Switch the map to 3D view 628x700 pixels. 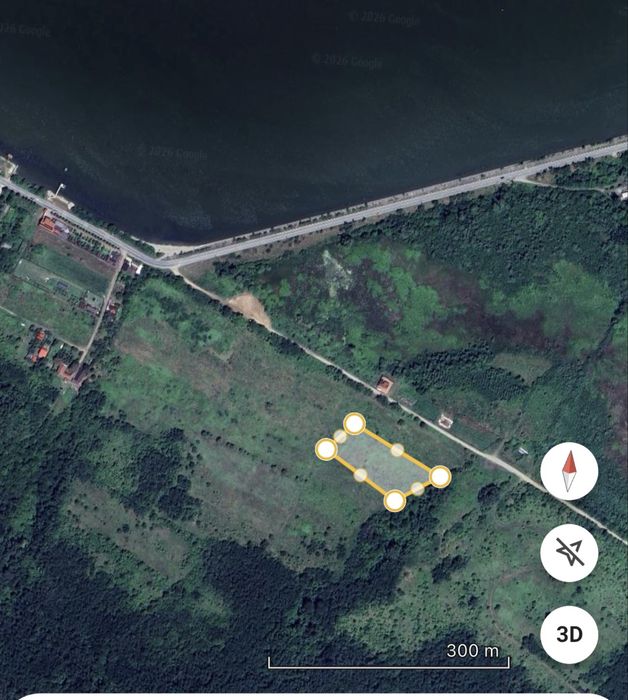(569, 634)
